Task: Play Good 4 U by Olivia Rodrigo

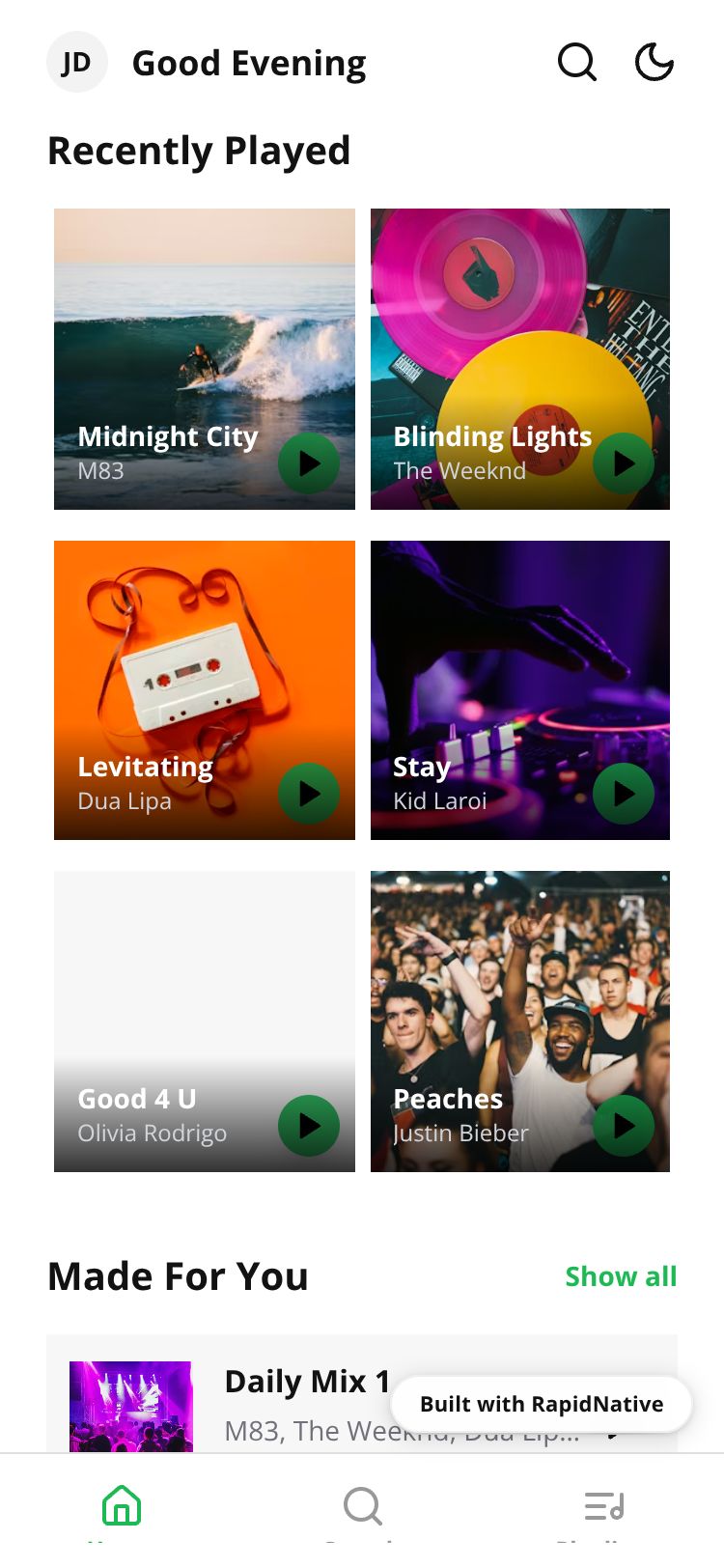Action: tap(309, 1125)
